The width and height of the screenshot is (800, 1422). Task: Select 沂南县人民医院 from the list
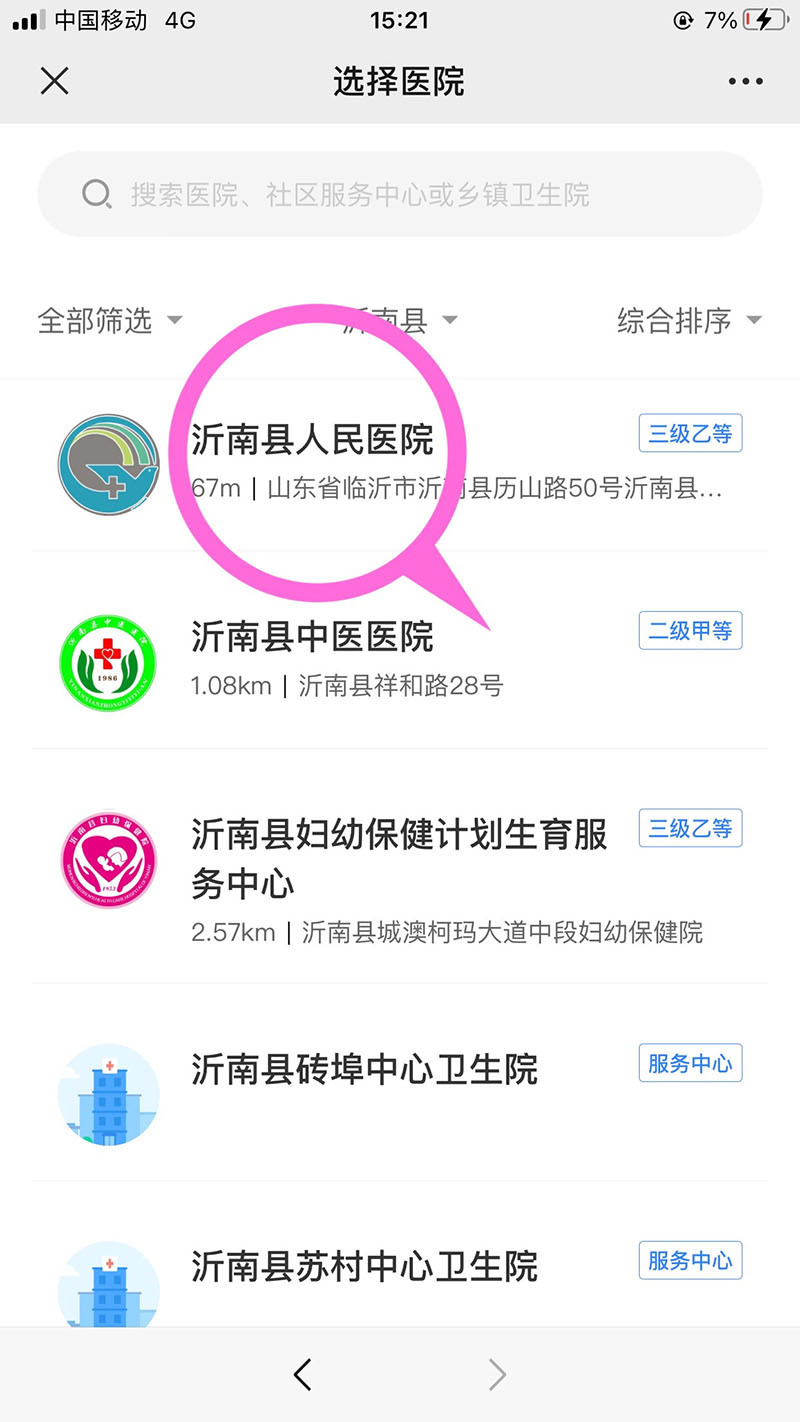pyautogui.click(x=400, y=463)
